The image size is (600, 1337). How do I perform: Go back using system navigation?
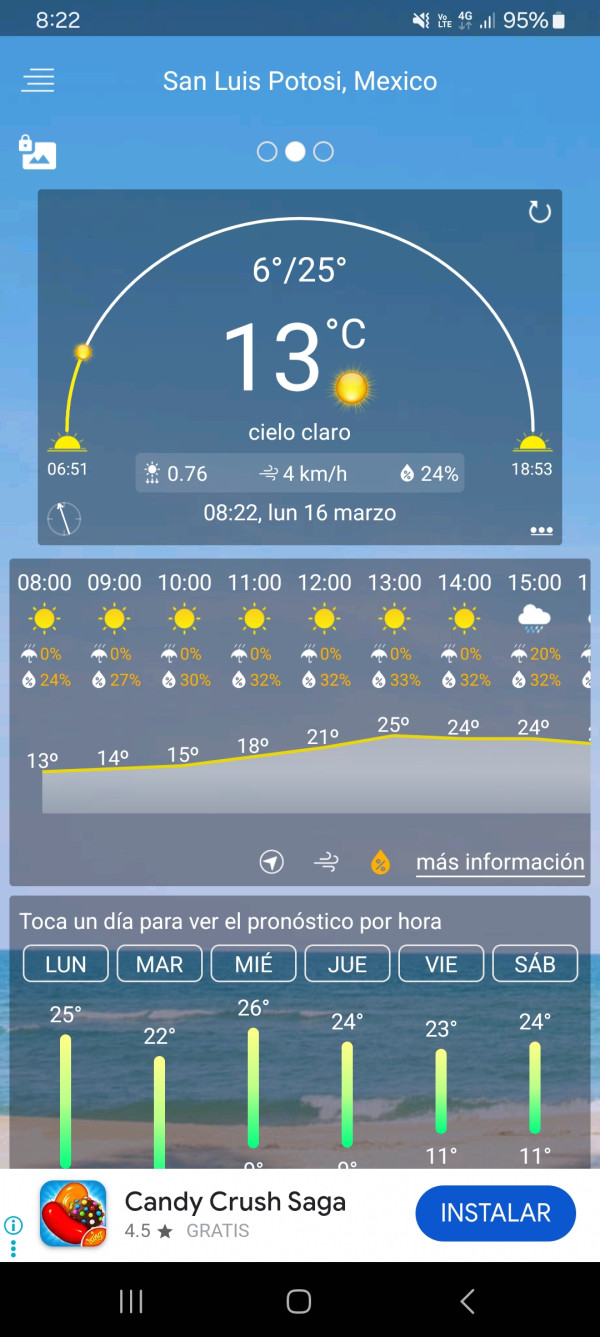pyautogui.click(x=467, y=1301)
